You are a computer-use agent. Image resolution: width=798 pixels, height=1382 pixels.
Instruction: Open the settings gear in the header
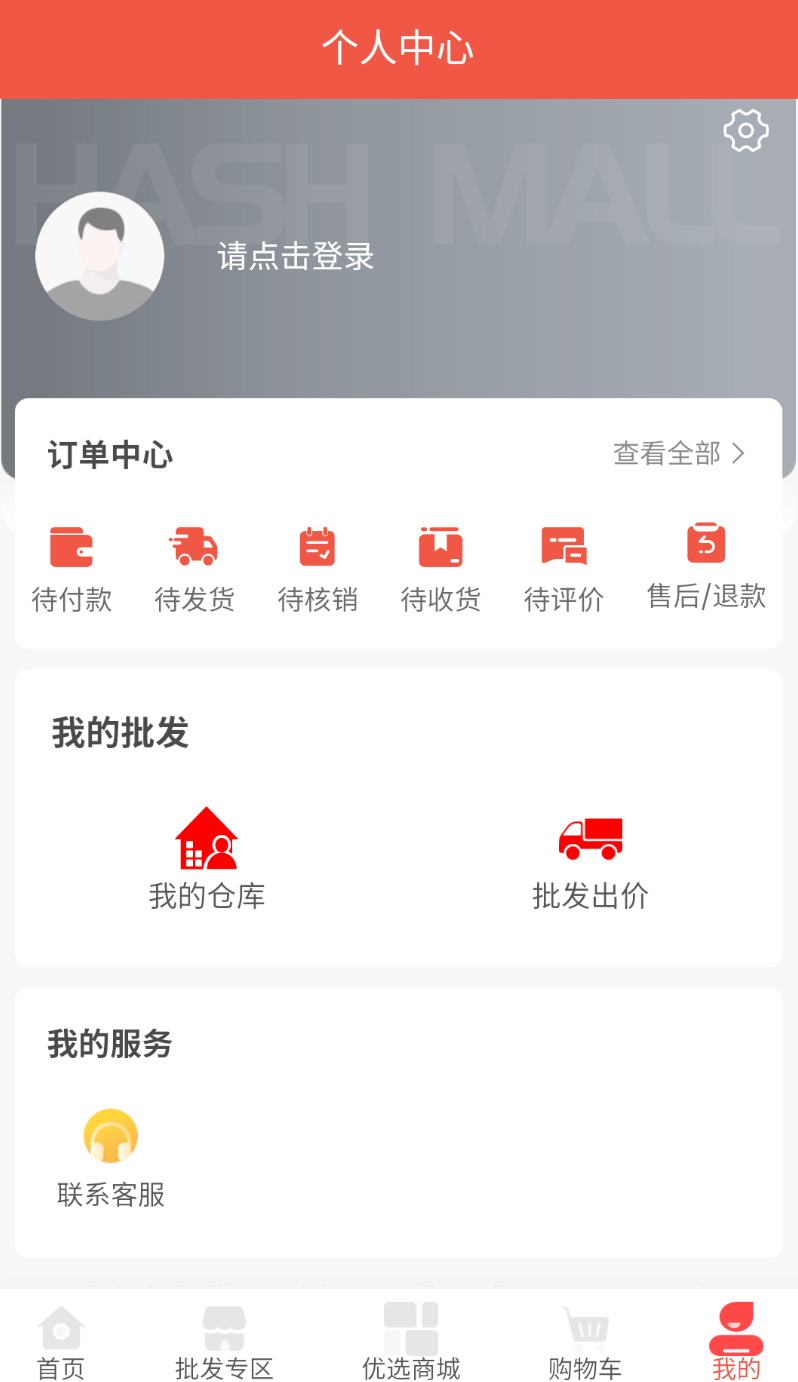(x=746, y=130)
